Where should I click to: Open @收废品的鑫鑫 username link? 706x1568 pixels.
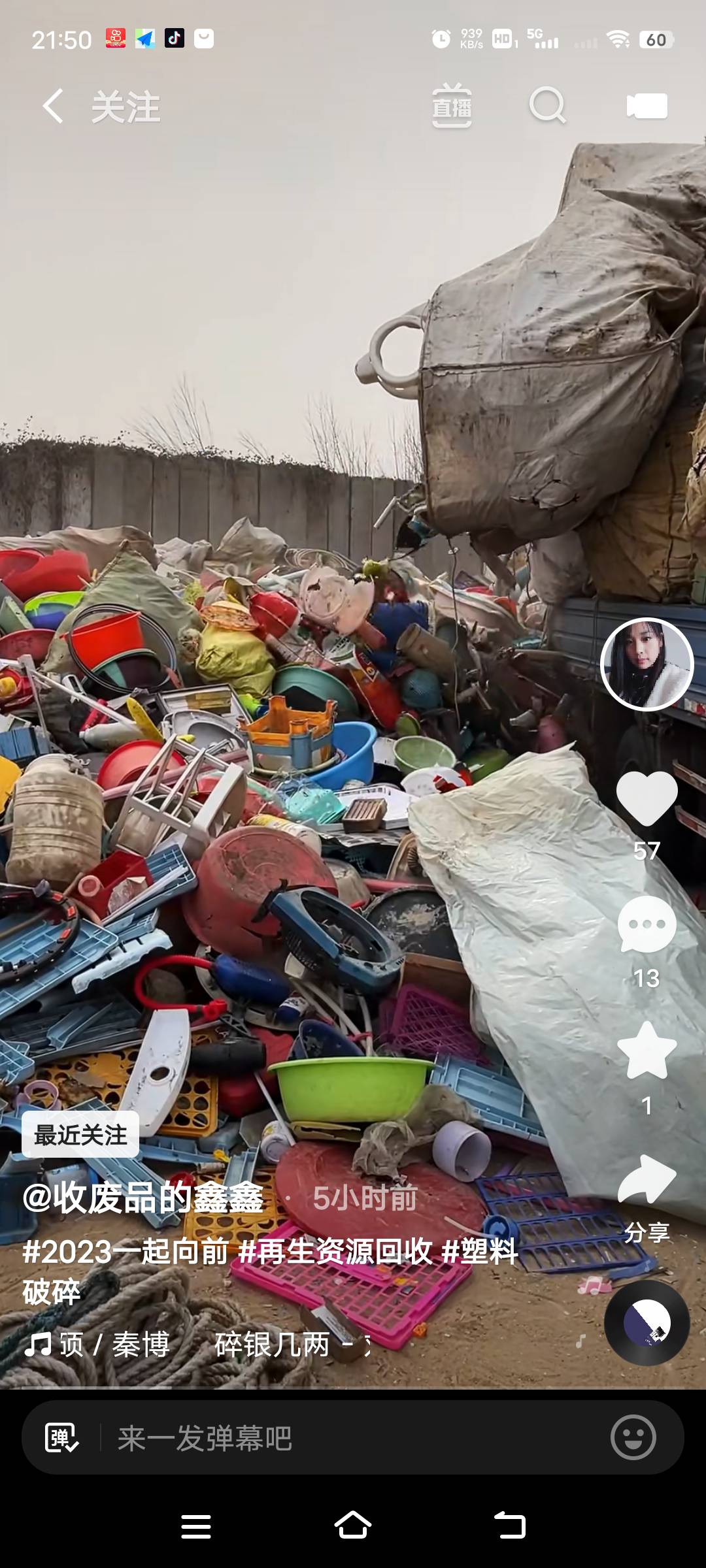click(x=143, y=1198)
